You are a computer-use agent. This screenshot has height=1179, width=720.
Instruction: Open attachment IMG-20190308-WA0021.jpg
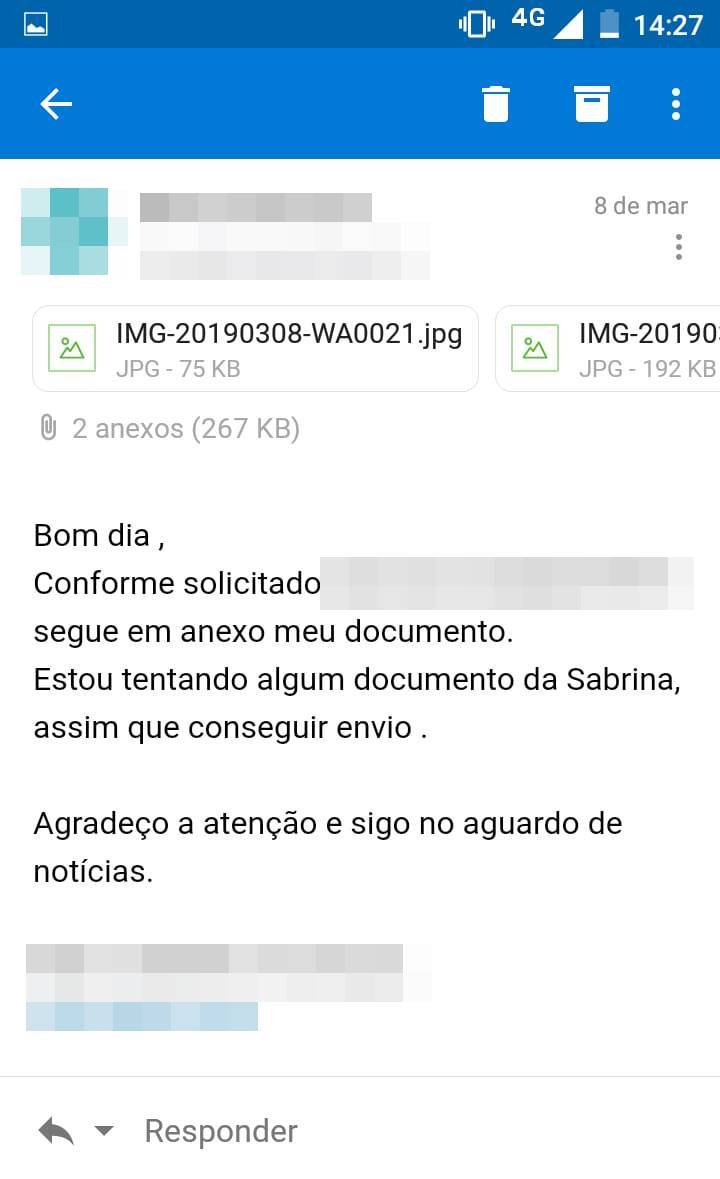(x=256, y=348)
